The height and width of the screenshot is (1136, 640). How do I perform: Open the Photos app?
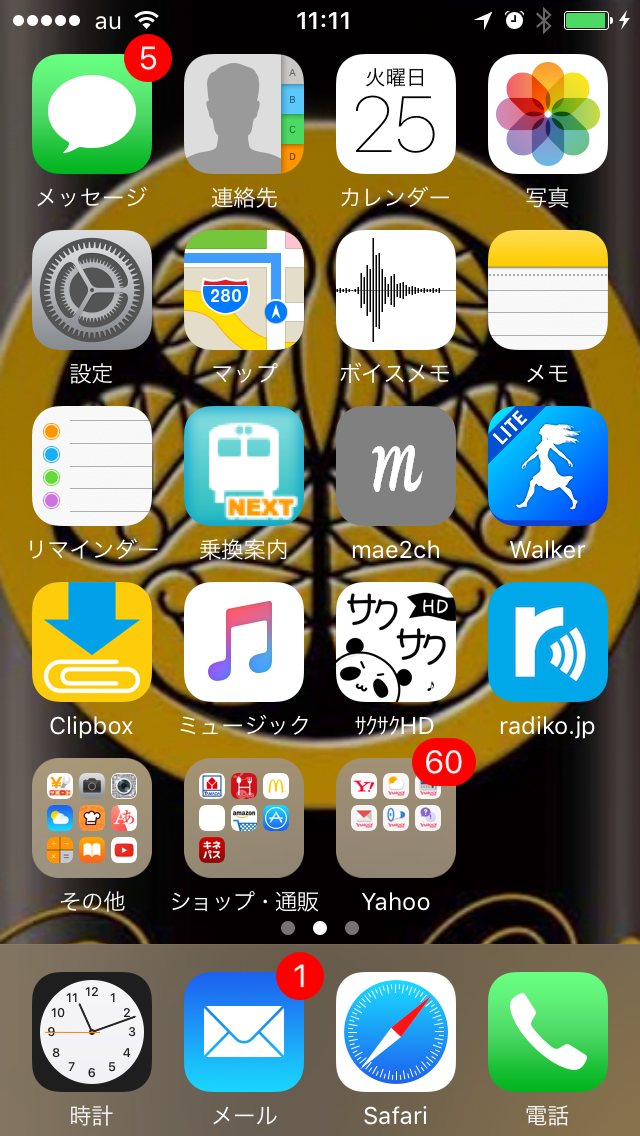[548, 114]
